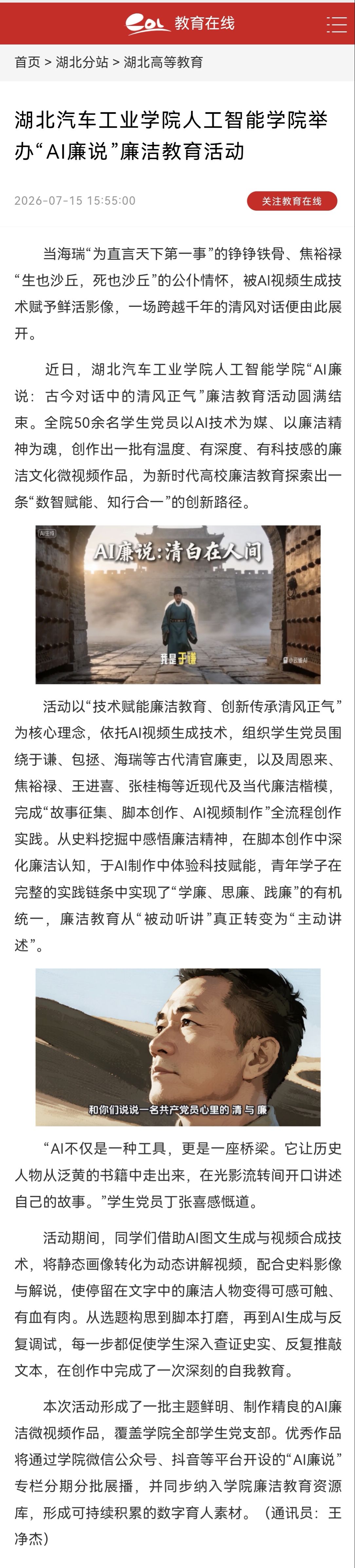Open 湖北高等教育 breadcrumb link
Screen dimensions: 355x1568
(x=163, y=62)
